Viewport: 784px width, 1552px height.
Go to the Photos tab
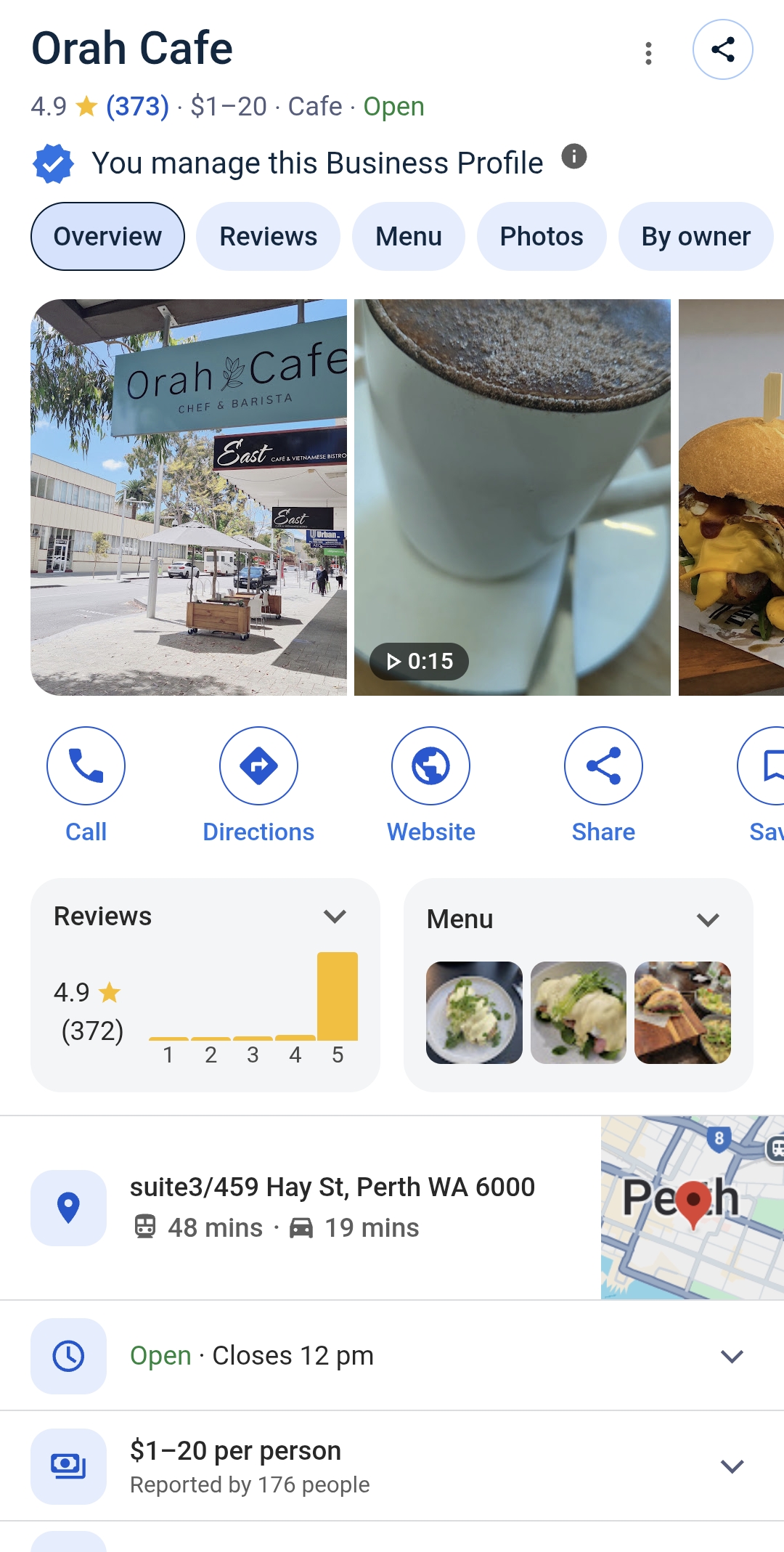[541, 237]
